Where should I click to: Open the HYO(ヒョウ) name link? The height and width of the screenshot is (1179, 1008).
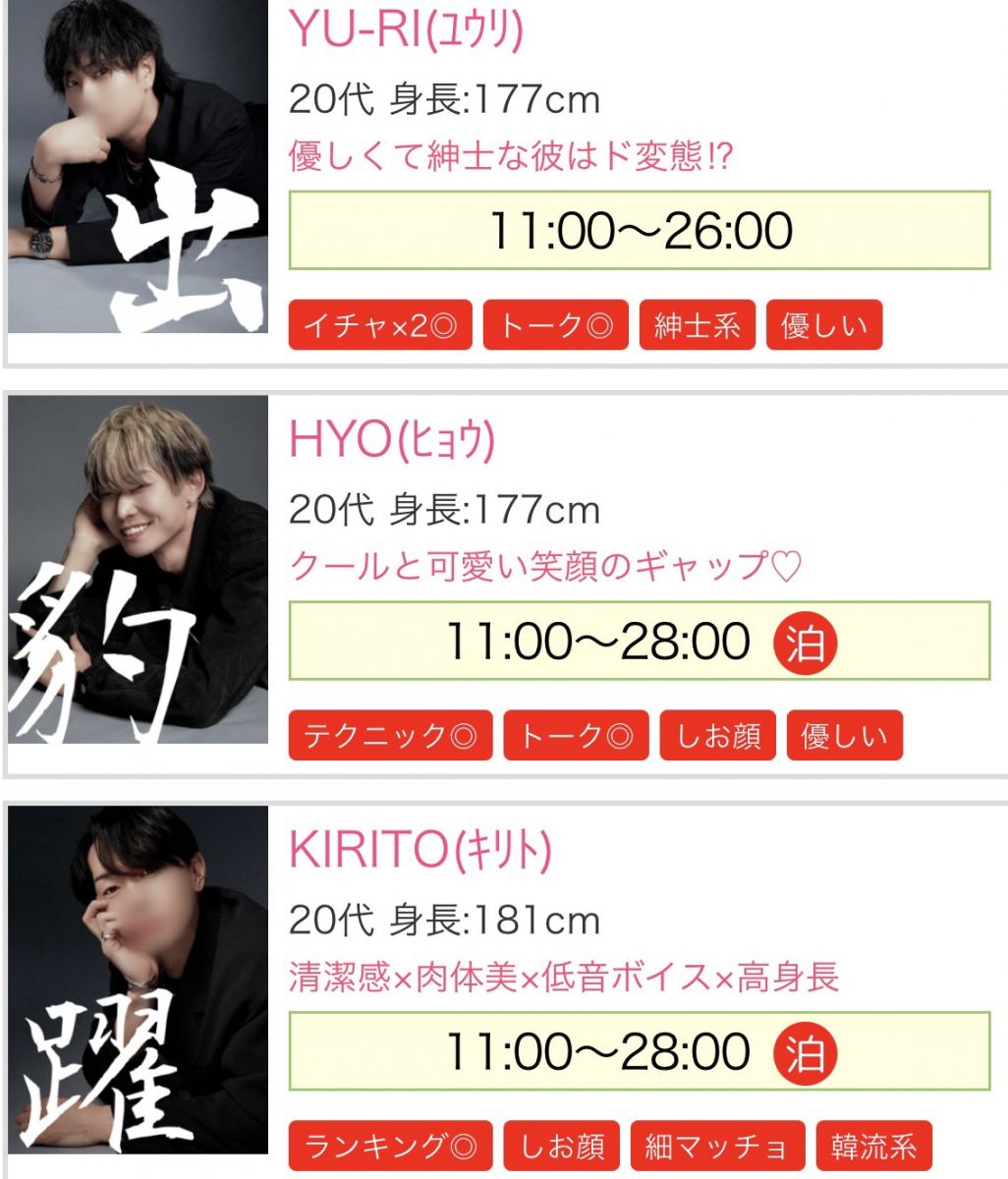click(392, 441)
